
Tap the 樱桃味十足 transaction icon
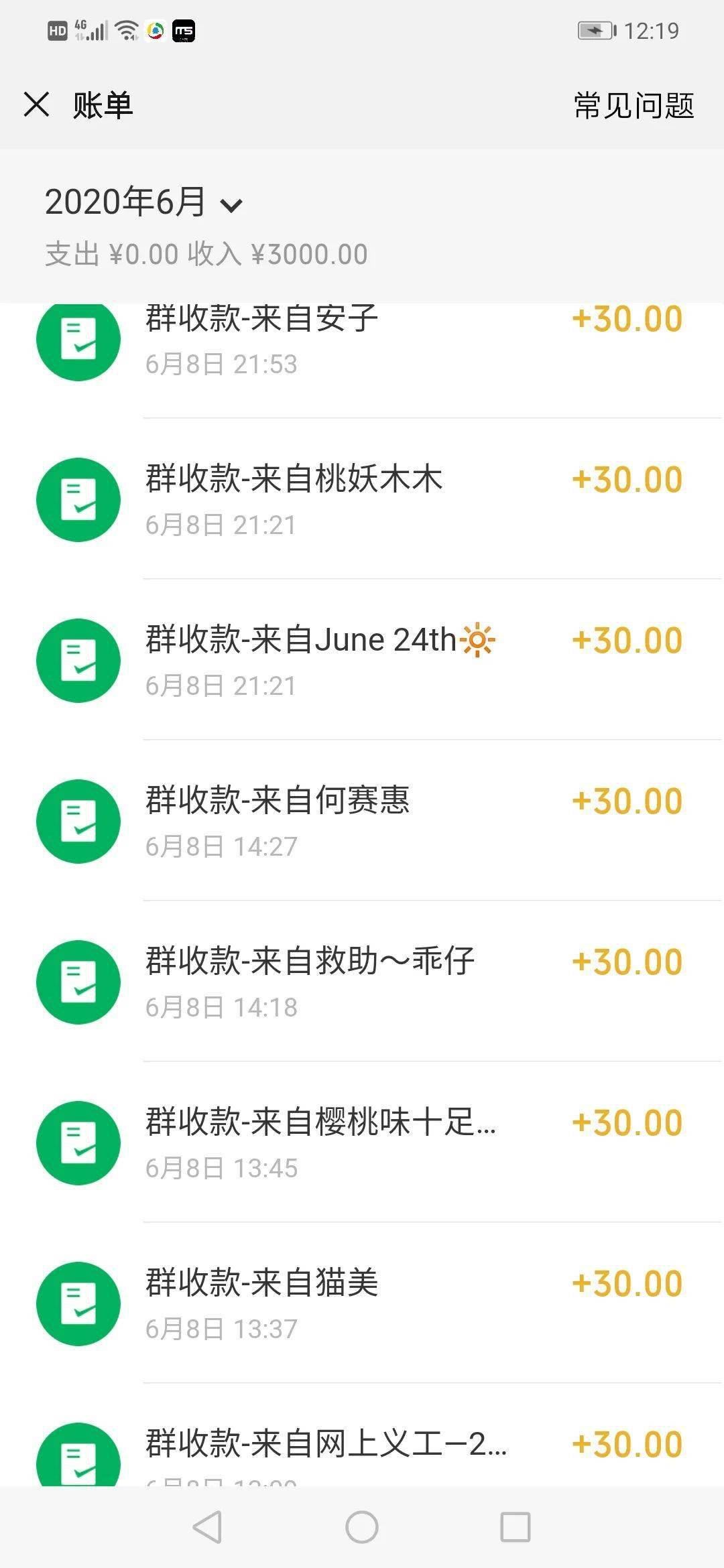[78, 1142]
